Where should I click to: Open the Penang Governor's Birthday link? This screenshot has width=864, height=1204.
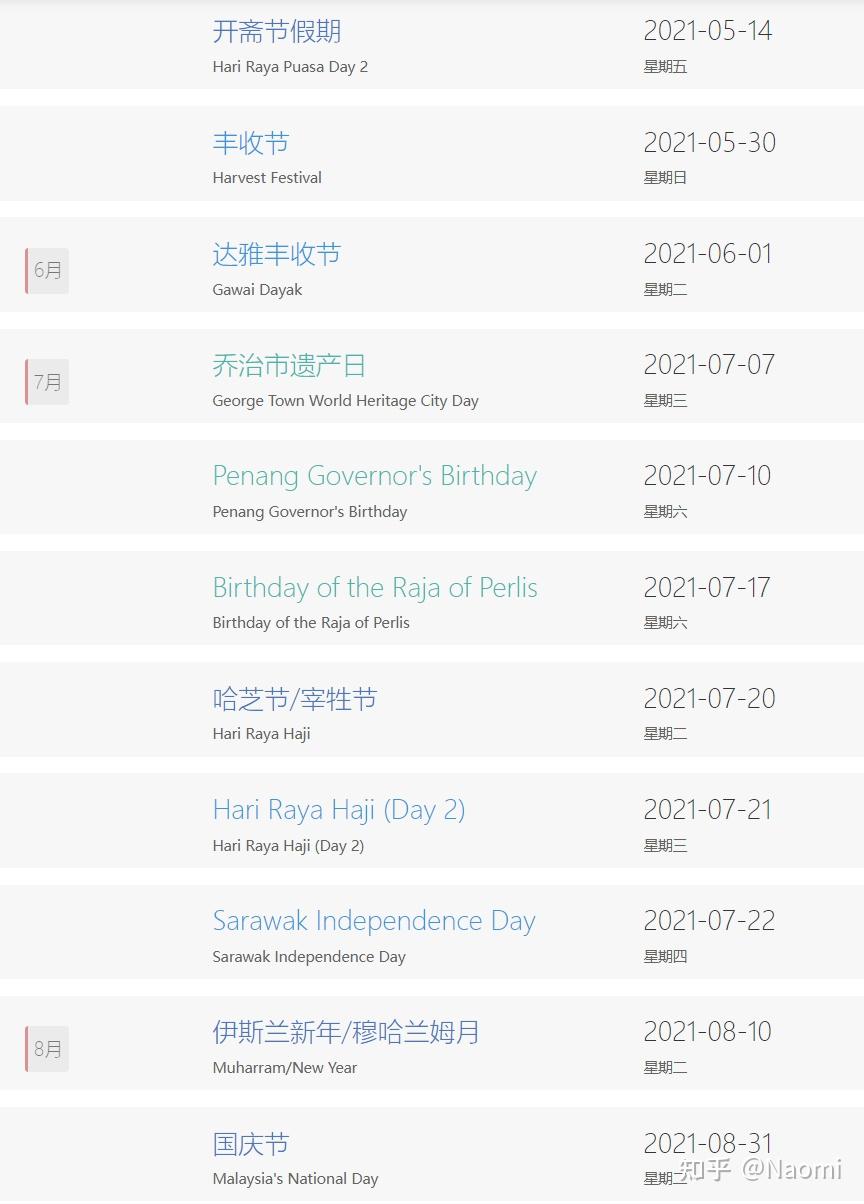[x=374, y=476]
